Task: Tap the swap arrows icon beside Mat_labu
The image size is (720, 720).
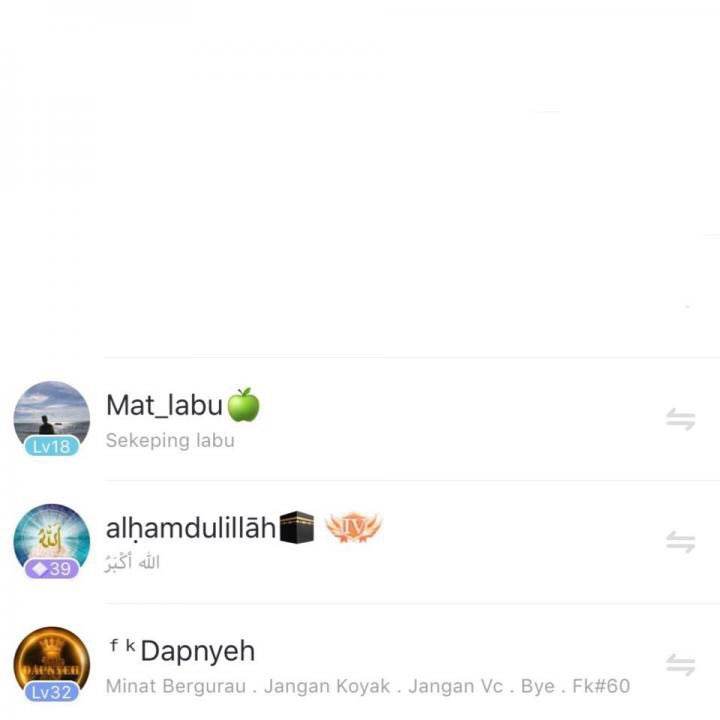Action: 681,420
